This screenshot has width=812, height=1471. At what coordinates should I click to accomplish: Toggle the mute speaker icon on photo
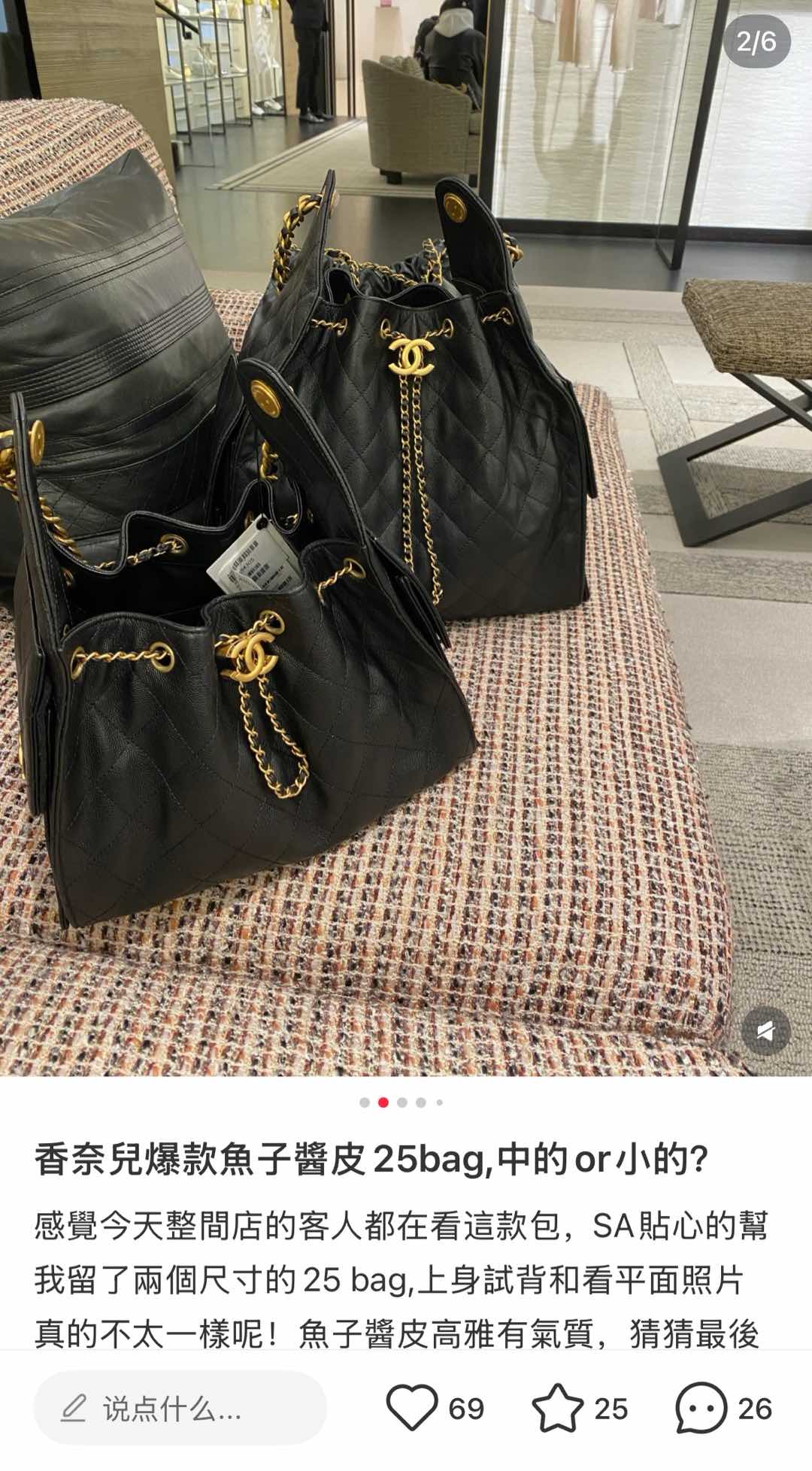tap(765, 1031)
